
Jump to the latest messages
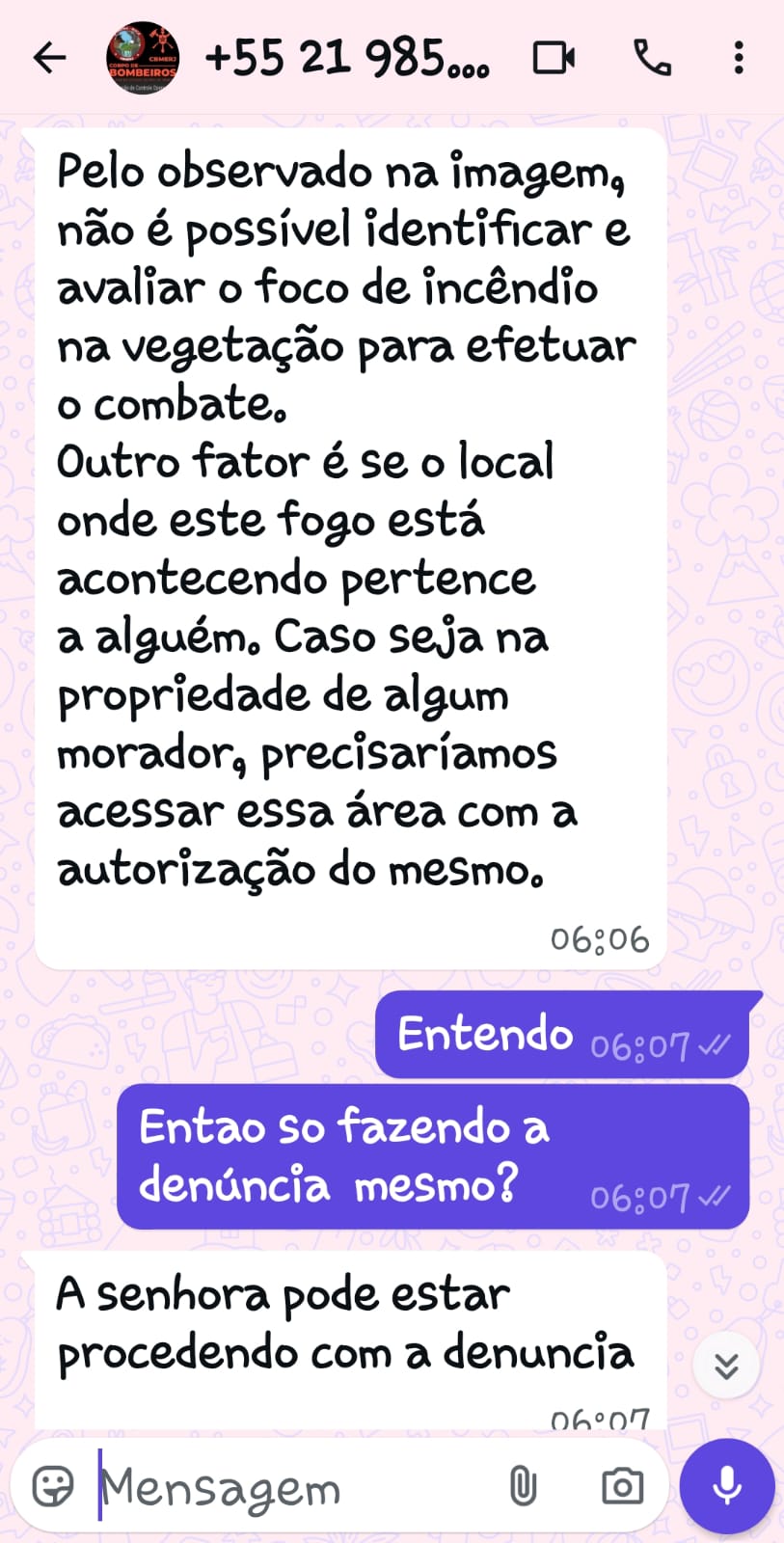coord(726,1365)
